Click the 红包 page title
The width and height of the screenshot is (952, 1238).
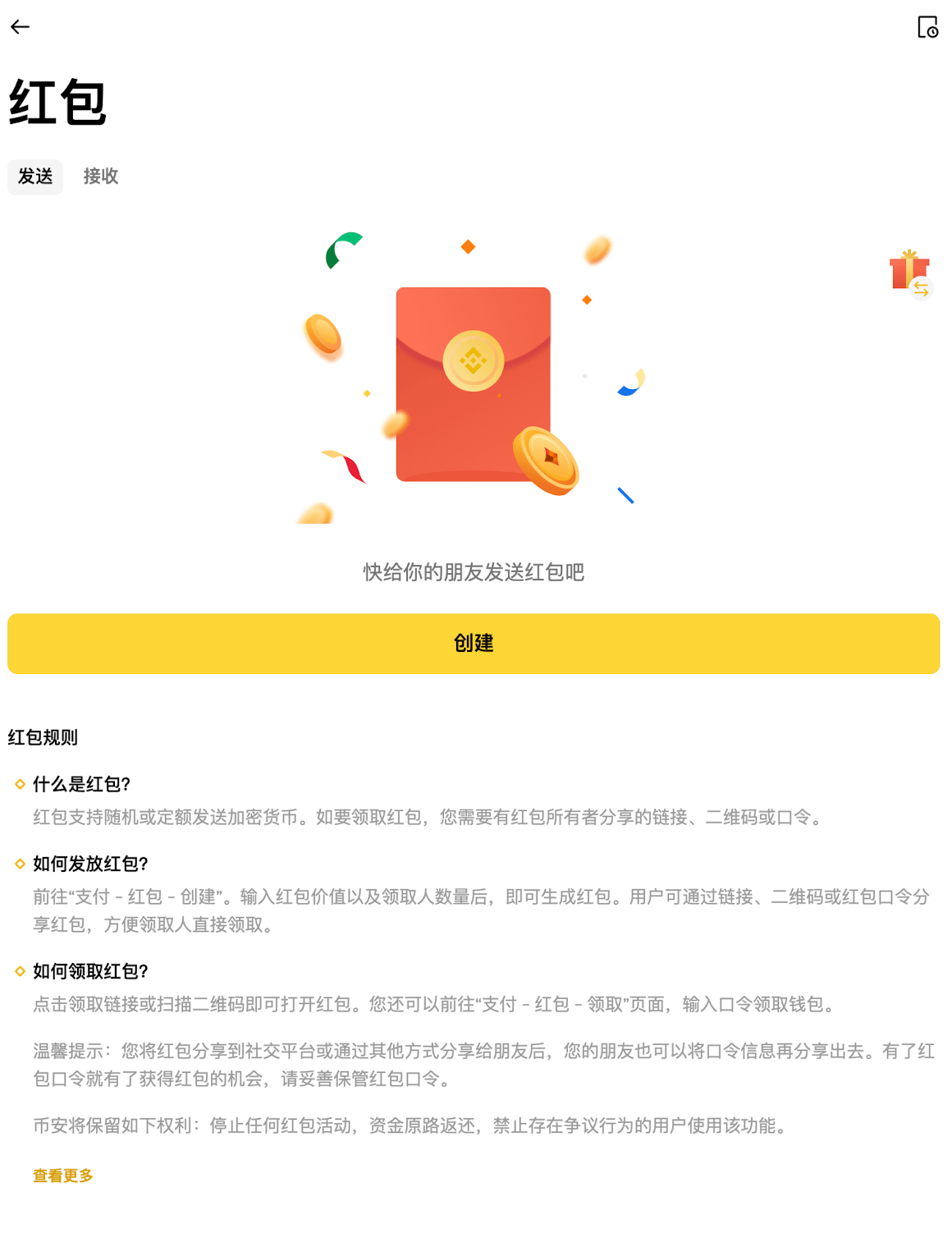[56, 103]
